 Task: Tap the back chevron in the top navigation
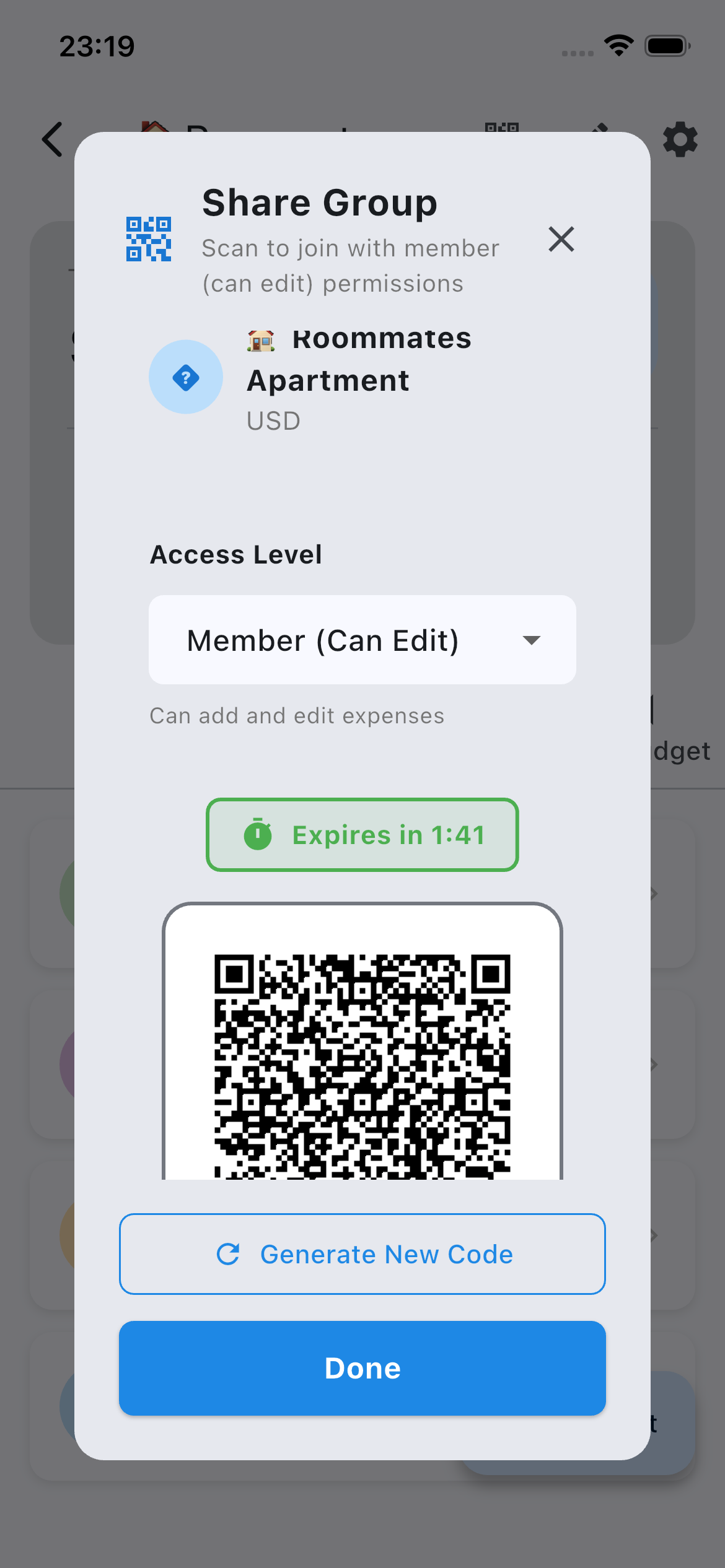pyautogui.click(x=52, y=139)
